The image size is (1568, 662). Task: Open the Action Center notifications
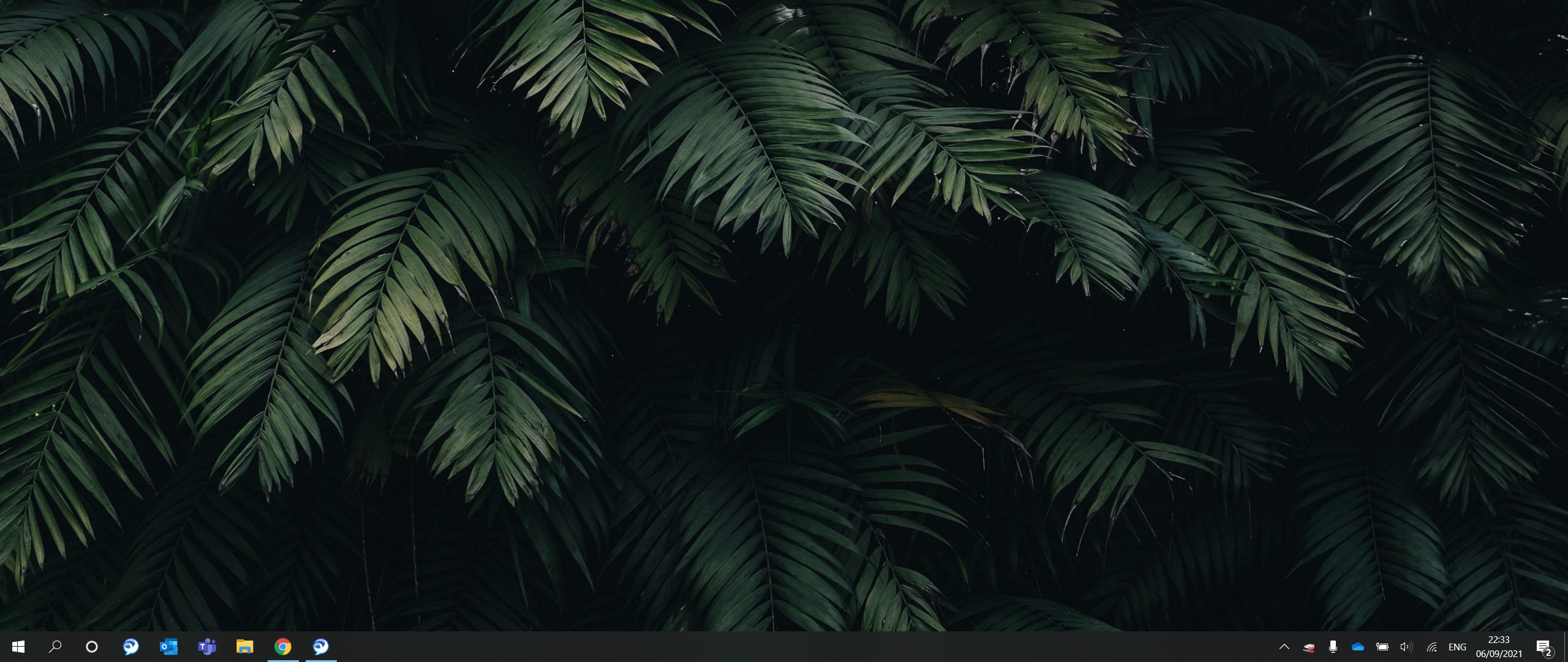point(1543,647)
